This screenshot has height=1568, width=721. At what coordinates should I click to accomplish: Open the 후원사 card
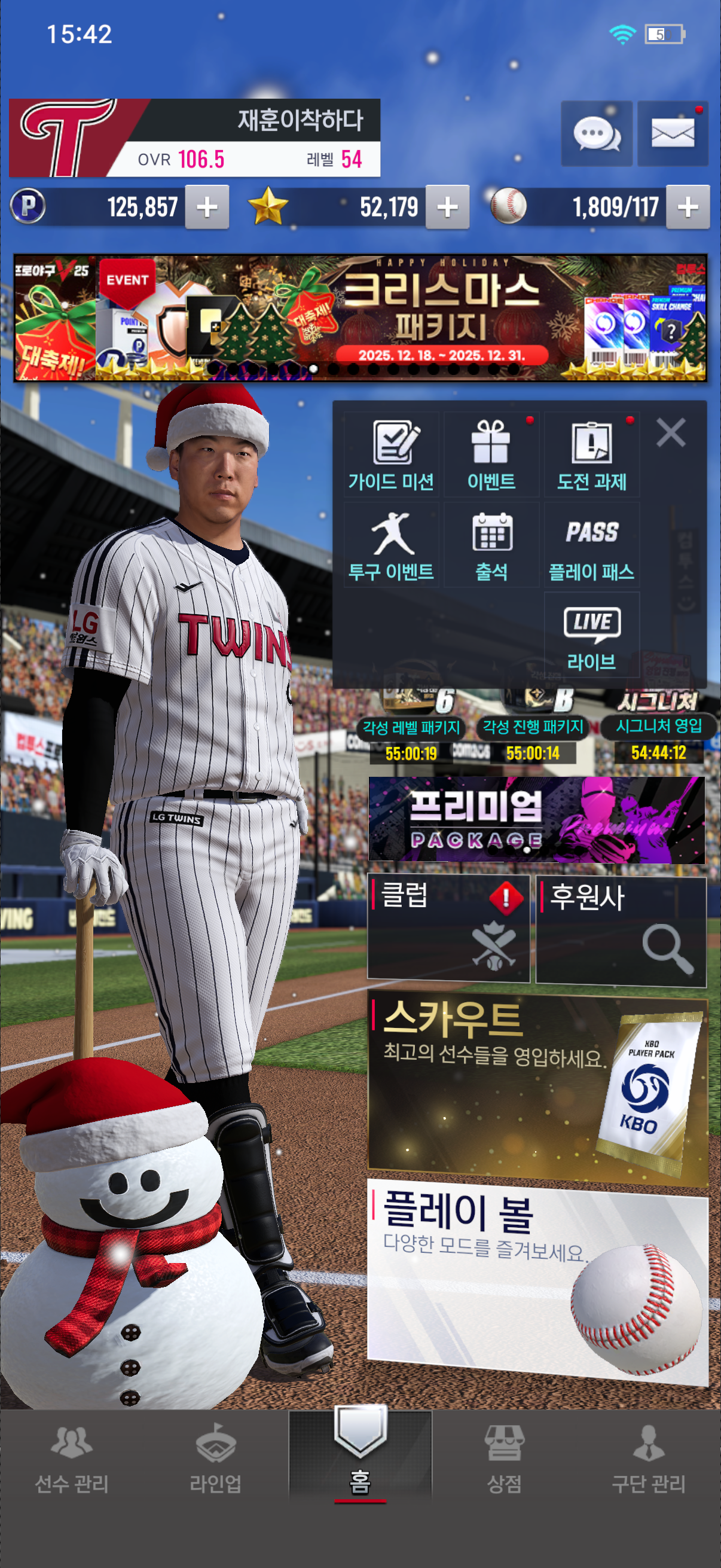pos(621,930)
